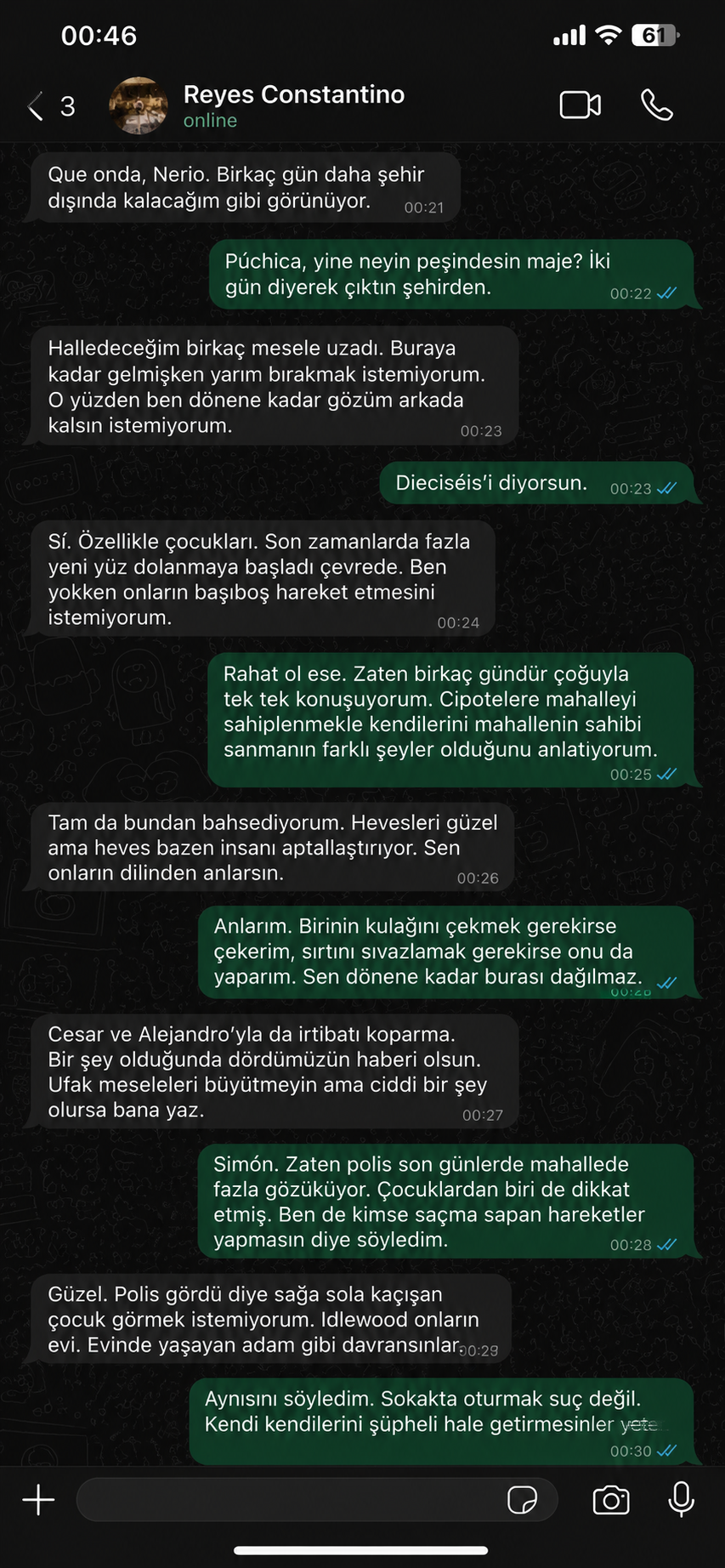Open the camera to send a photo

(610, 1500)
